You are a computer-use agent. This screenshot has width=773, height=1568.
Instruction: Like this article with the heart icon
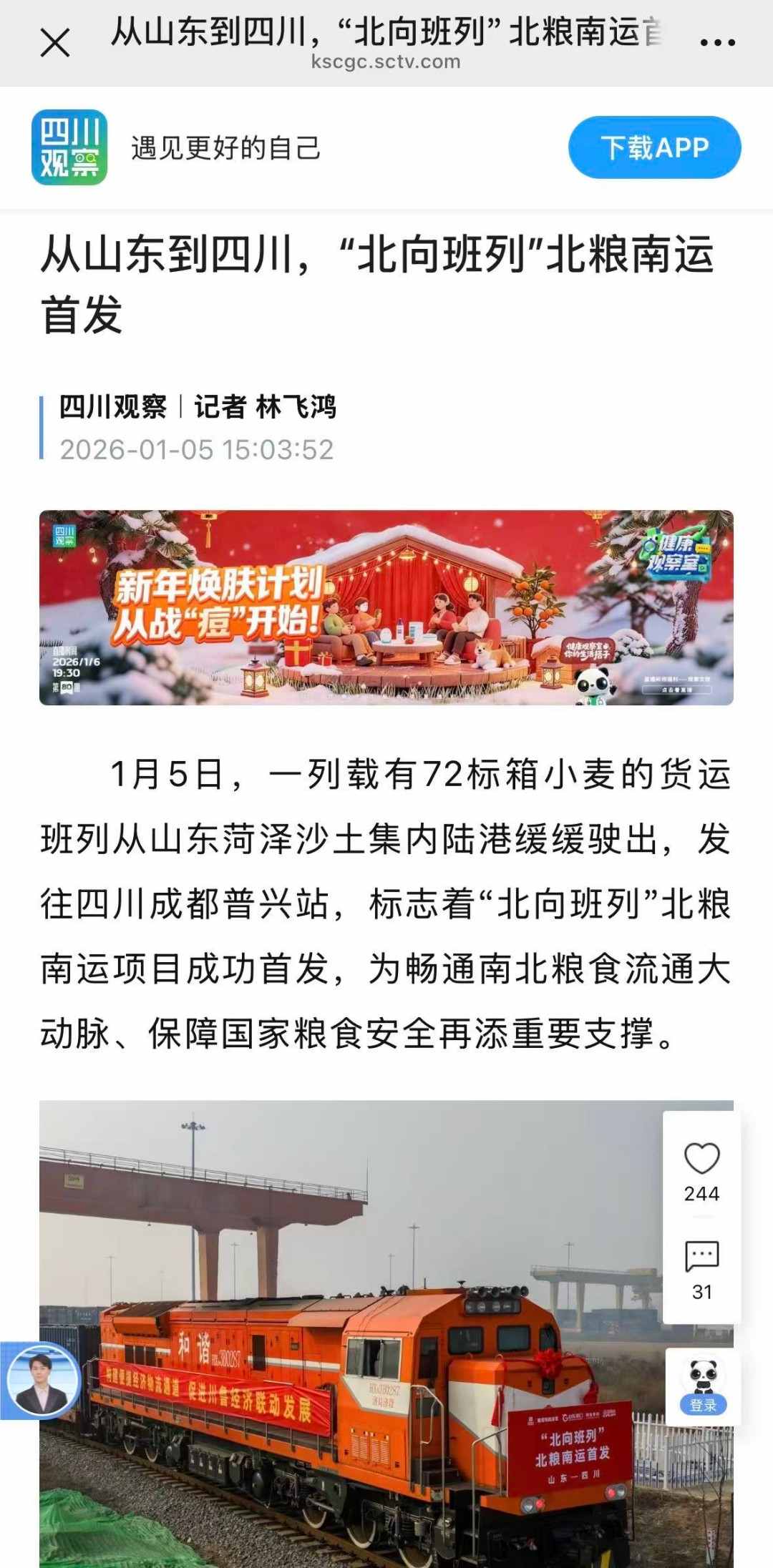(x=701, y=1159)
